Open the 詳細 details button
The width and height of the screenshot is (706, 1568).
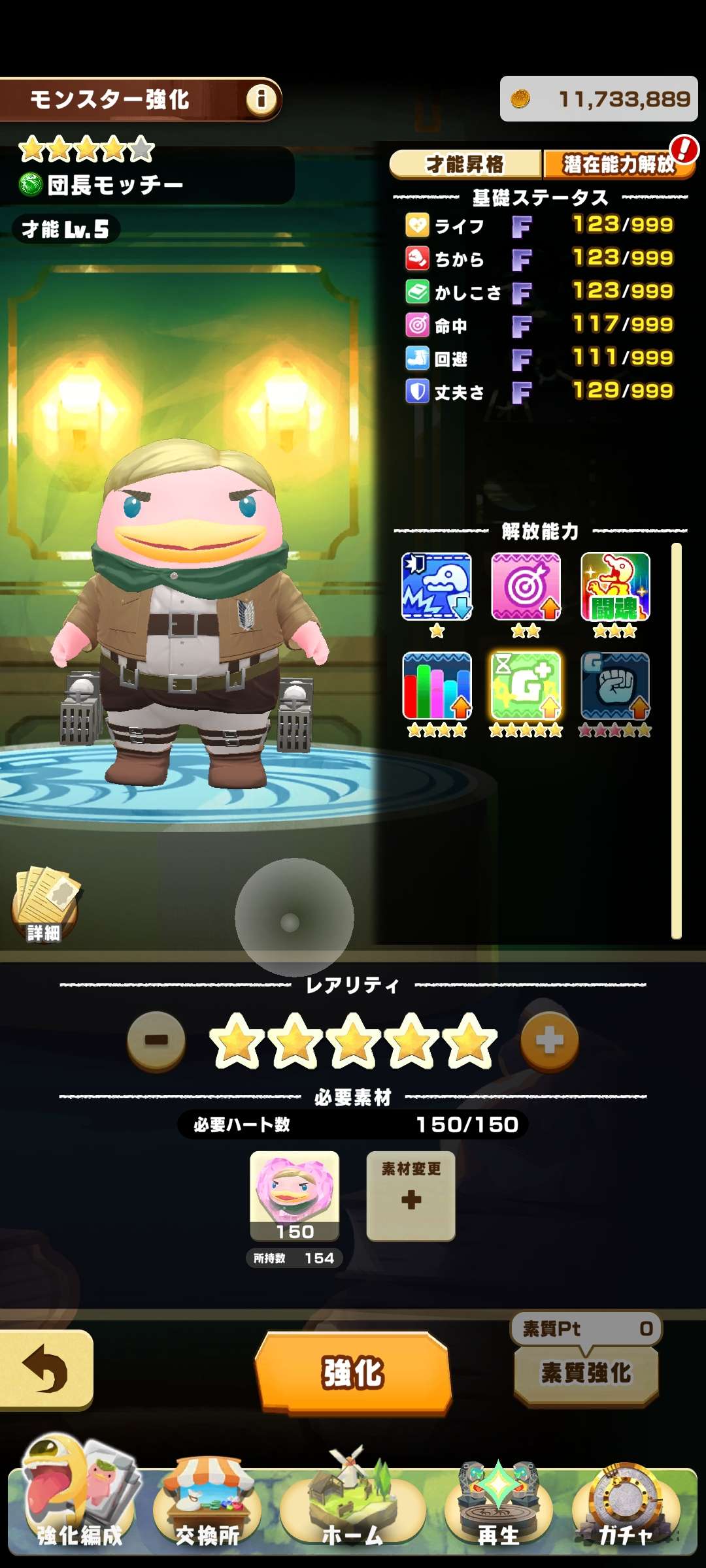coord(44,904)
